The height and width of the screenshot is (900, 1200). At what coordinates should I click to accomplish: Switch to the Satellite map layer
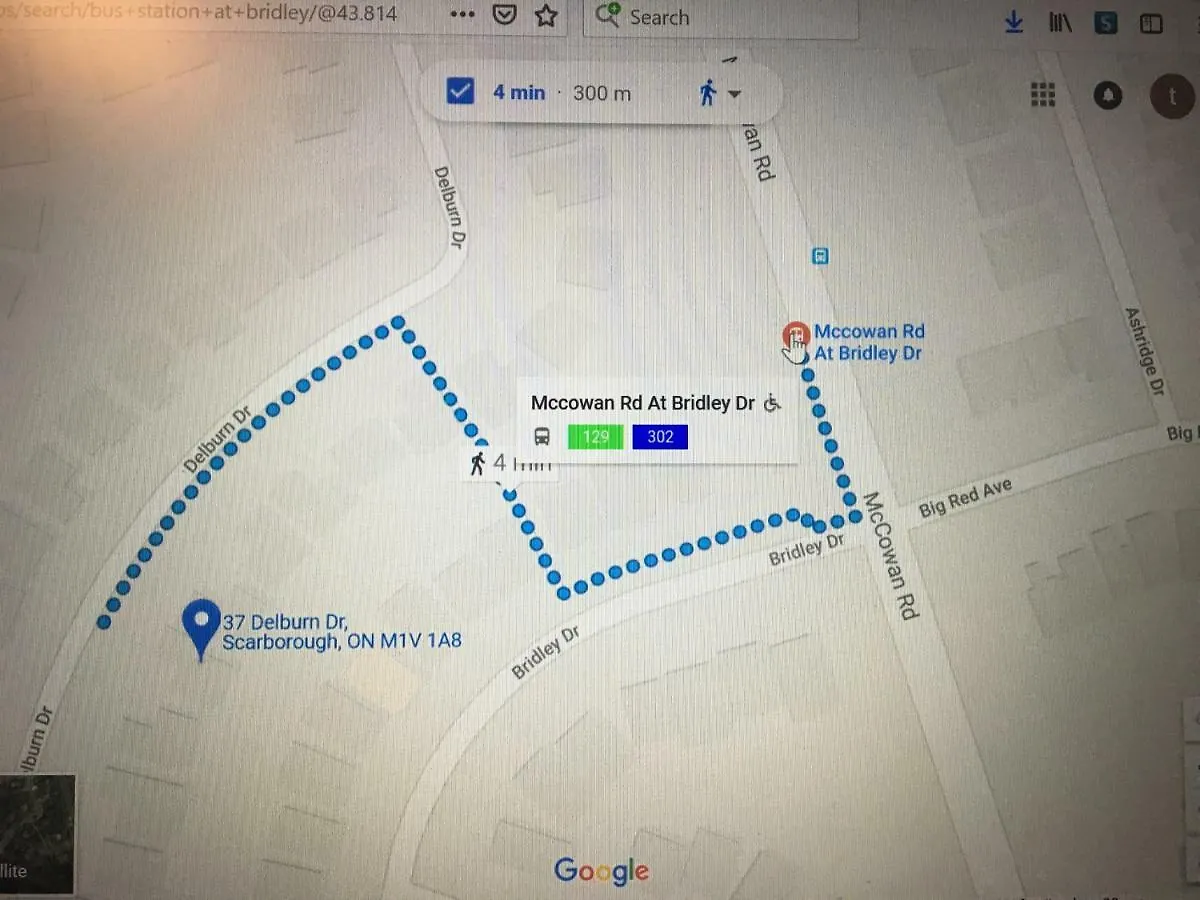pos(36,833)
